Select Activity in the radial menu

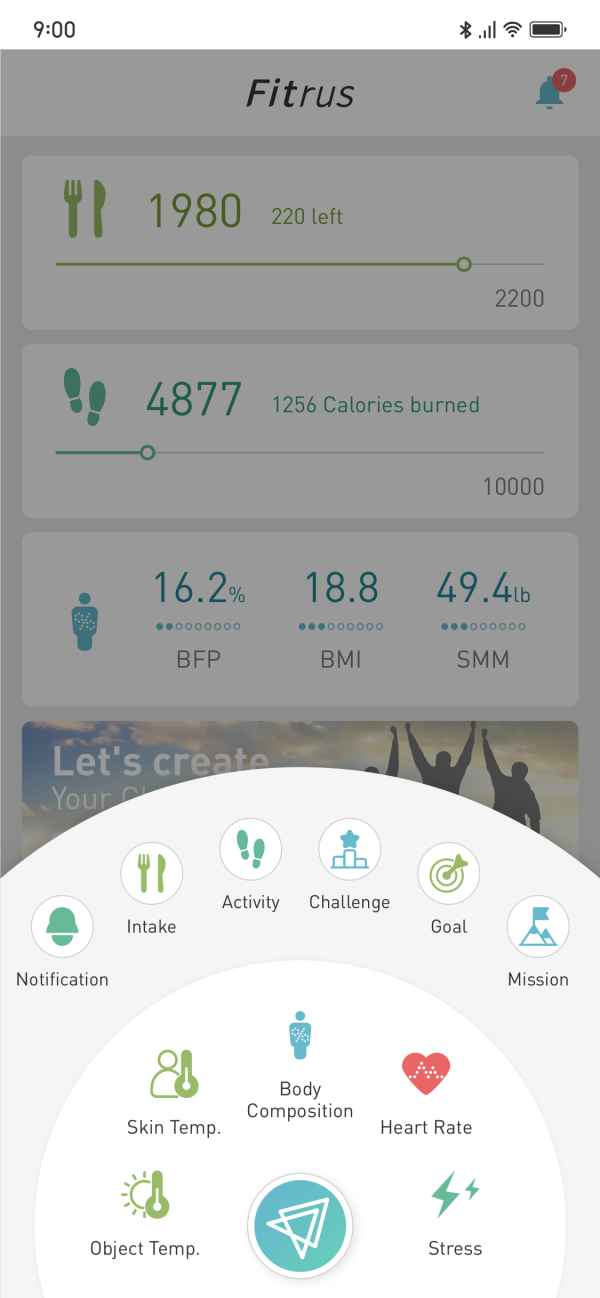(x=250, y=850)
